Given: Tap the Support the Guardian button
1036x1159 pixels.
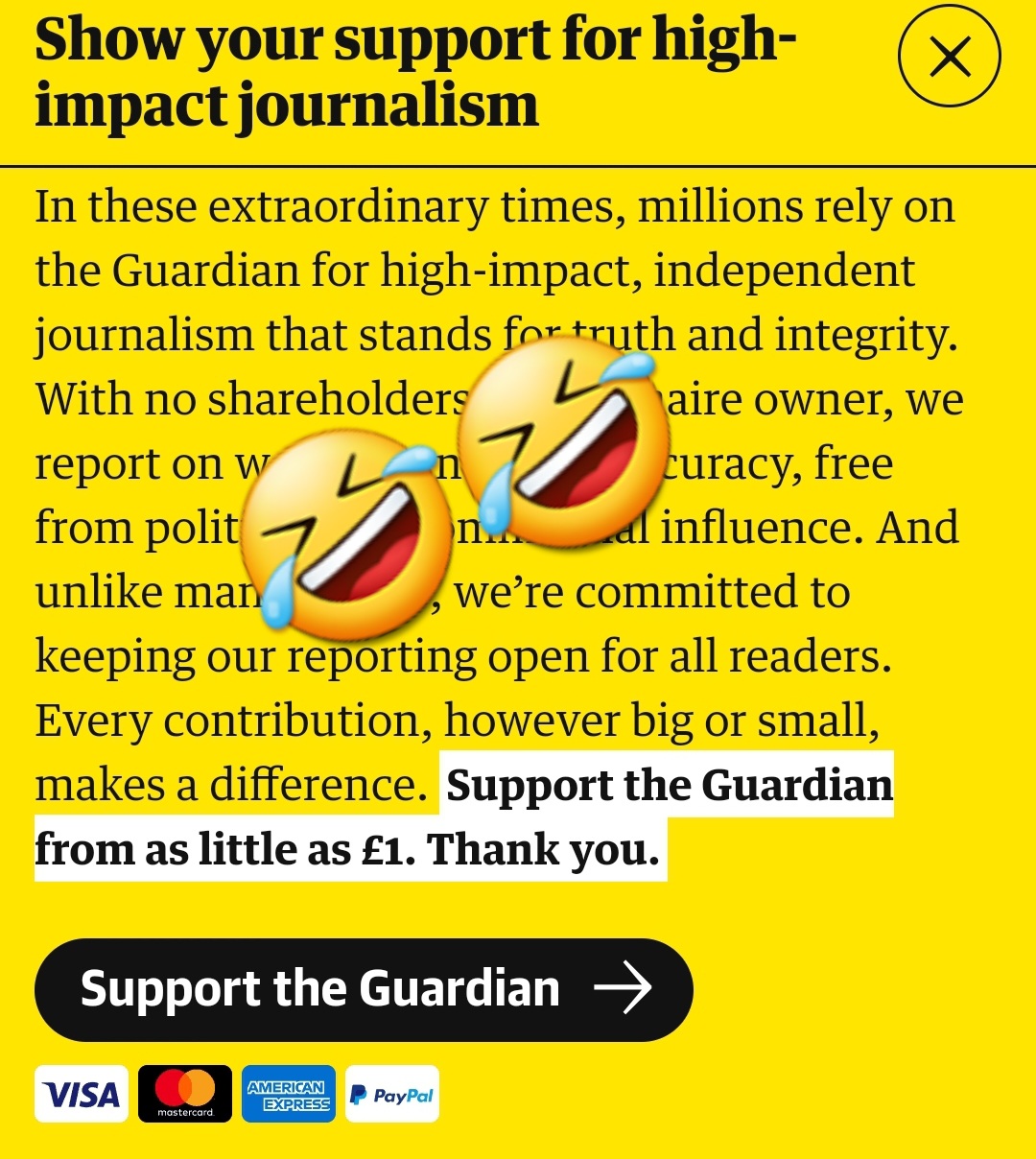Looking at the screenshot, I should click(x=364, y=989).
